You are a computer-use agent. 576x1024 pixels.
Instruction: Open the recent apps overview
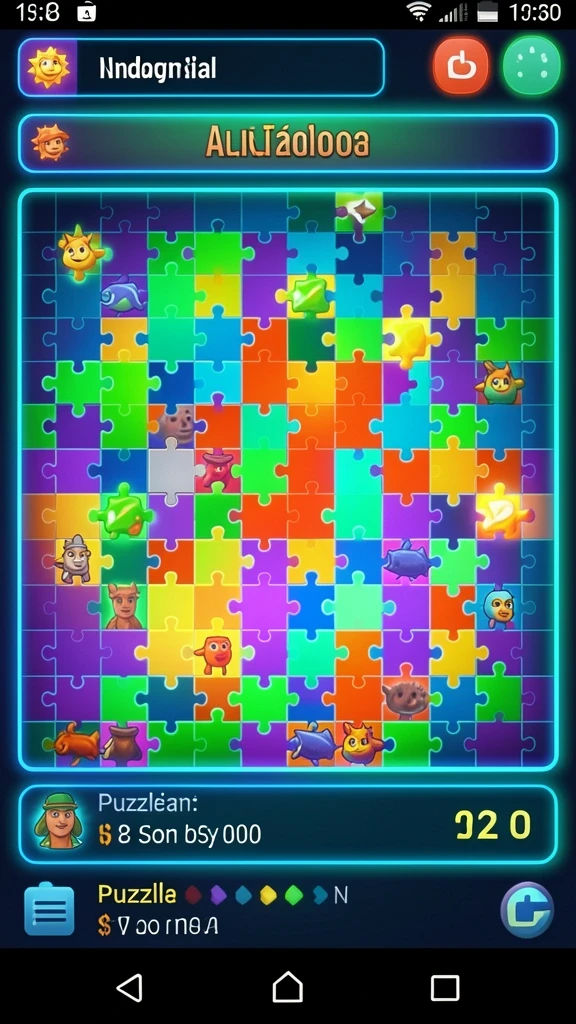(x=445, y=987)
